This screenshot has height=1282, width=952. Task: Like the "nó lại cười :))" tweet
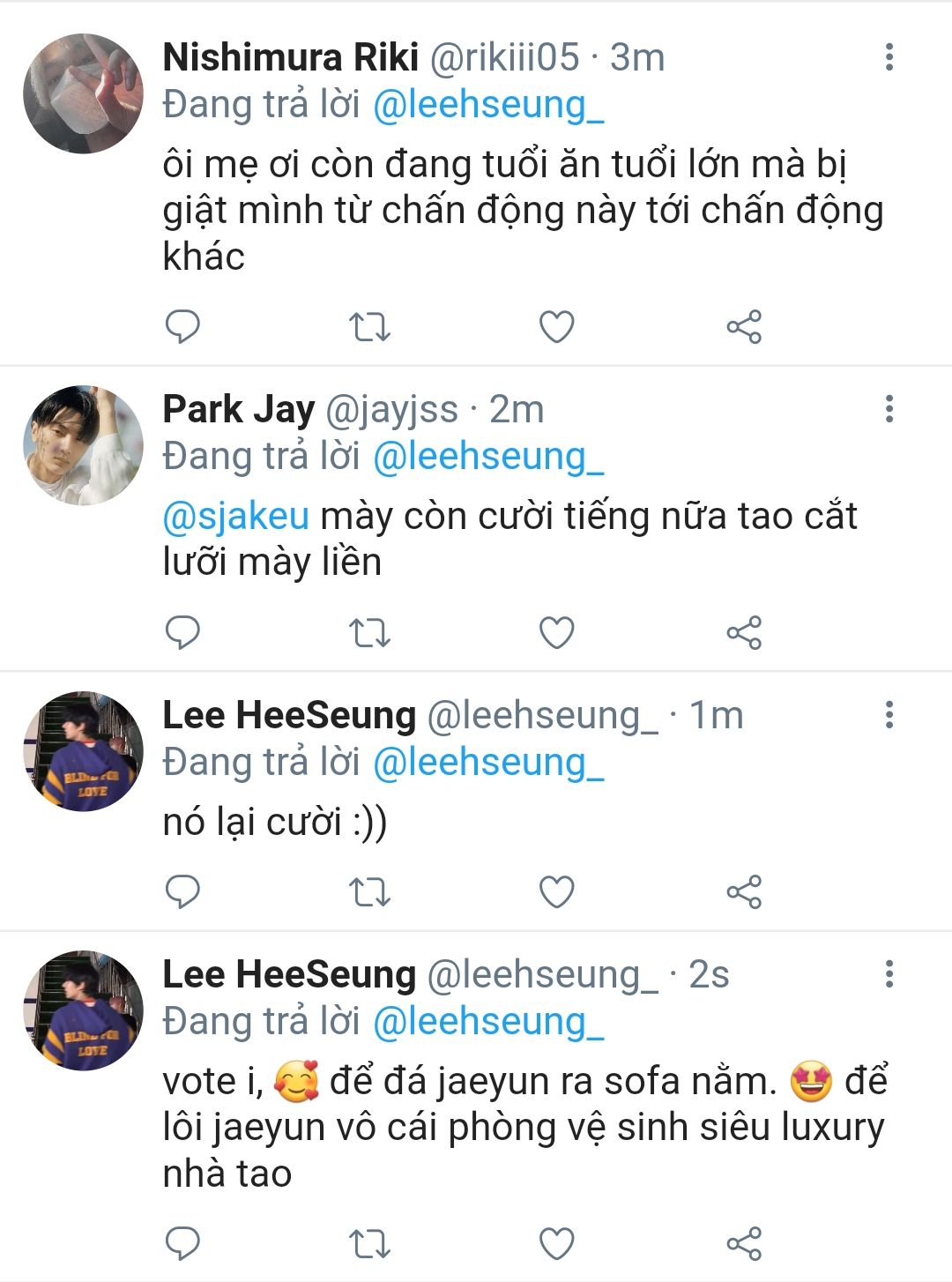(556, 891)
